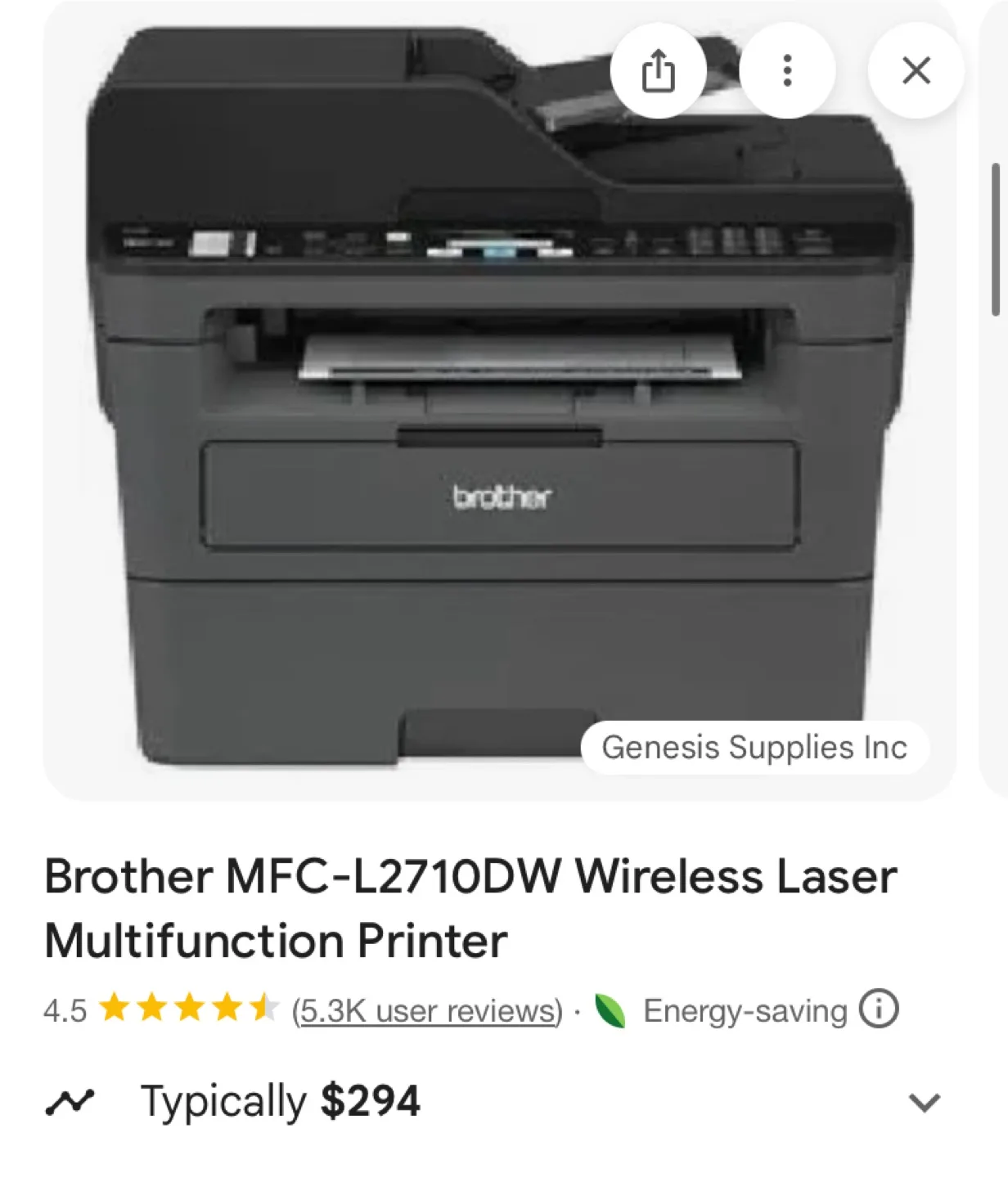Show Energy-saving info details

click(x=879, y=1009)
